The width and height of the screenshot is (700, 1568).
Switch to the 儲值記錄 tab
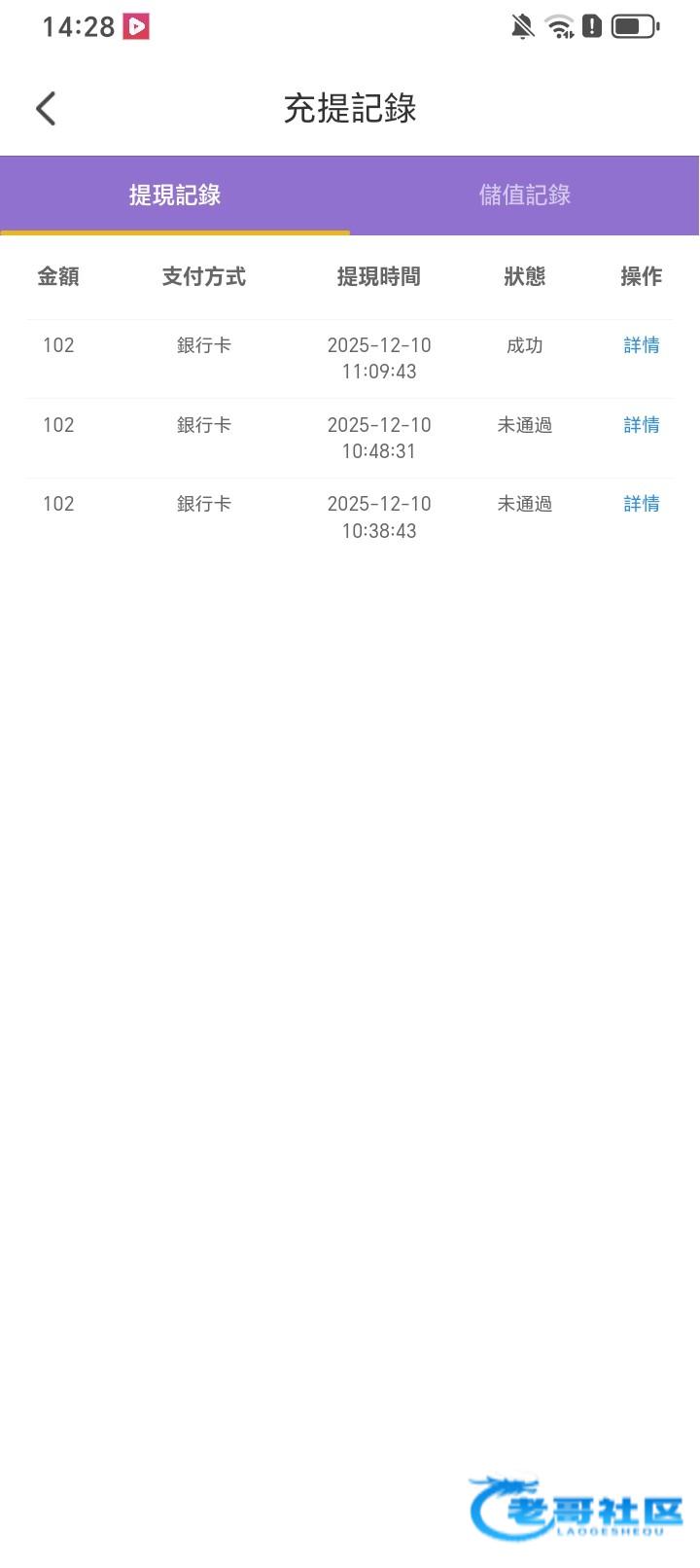click(x=524, y=195)
